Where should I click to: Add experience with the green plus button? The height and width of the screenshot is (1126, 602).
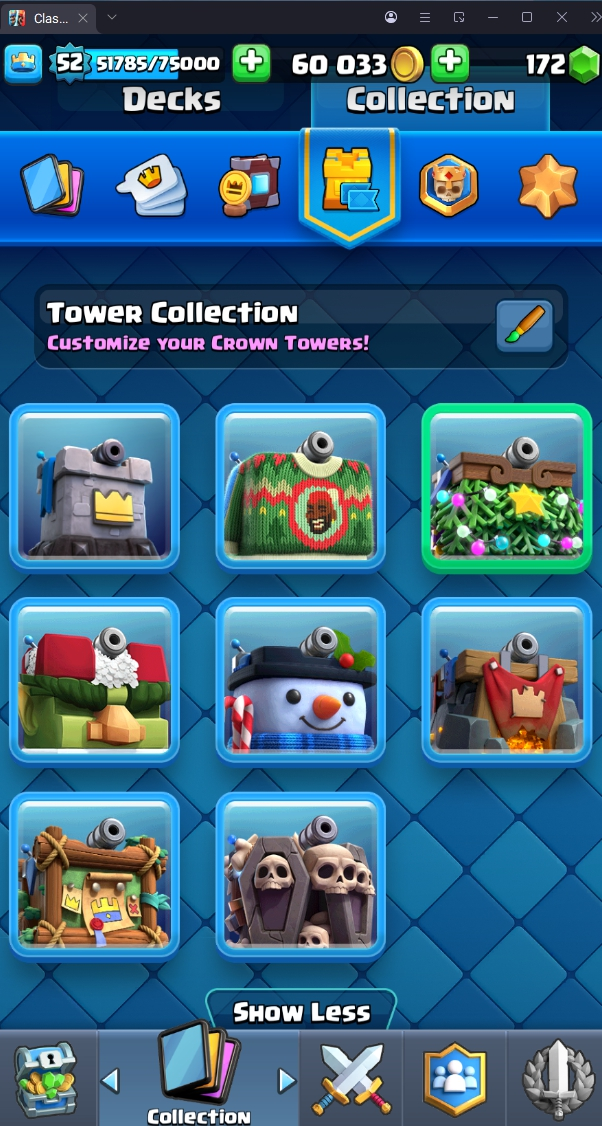pos(251,64)
